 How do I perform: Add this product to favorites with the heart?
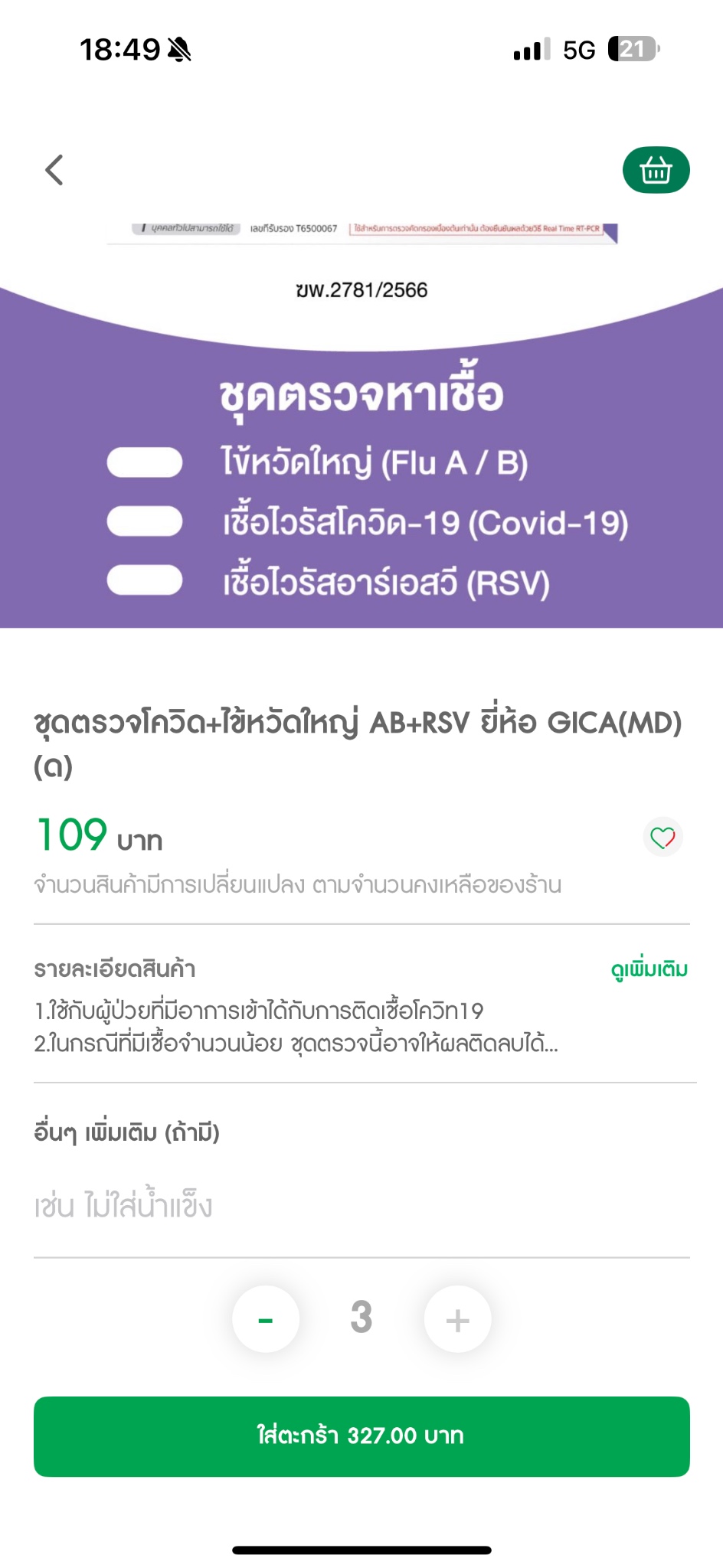[662, 838]
